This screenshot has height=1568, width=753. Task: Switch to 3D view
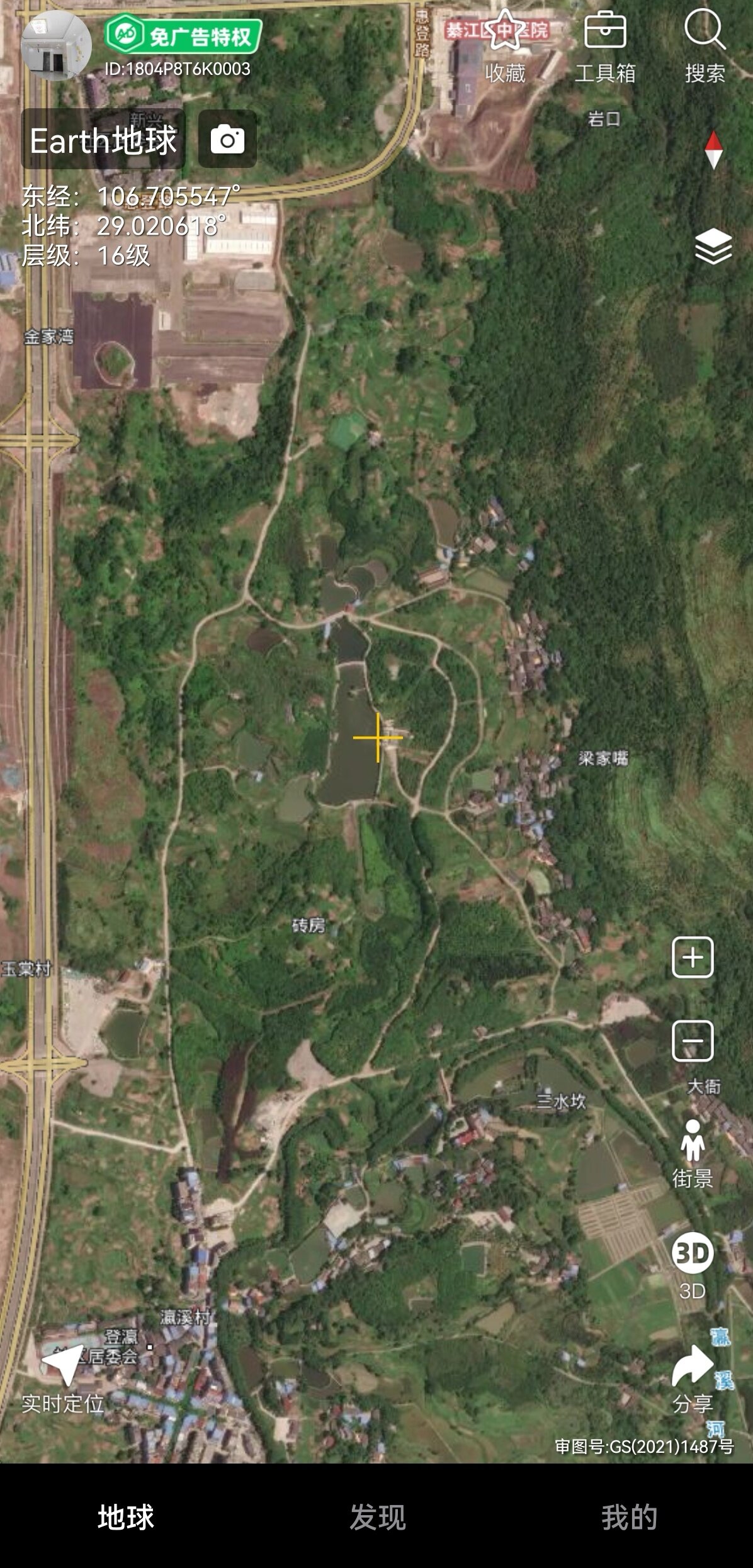693,1266
